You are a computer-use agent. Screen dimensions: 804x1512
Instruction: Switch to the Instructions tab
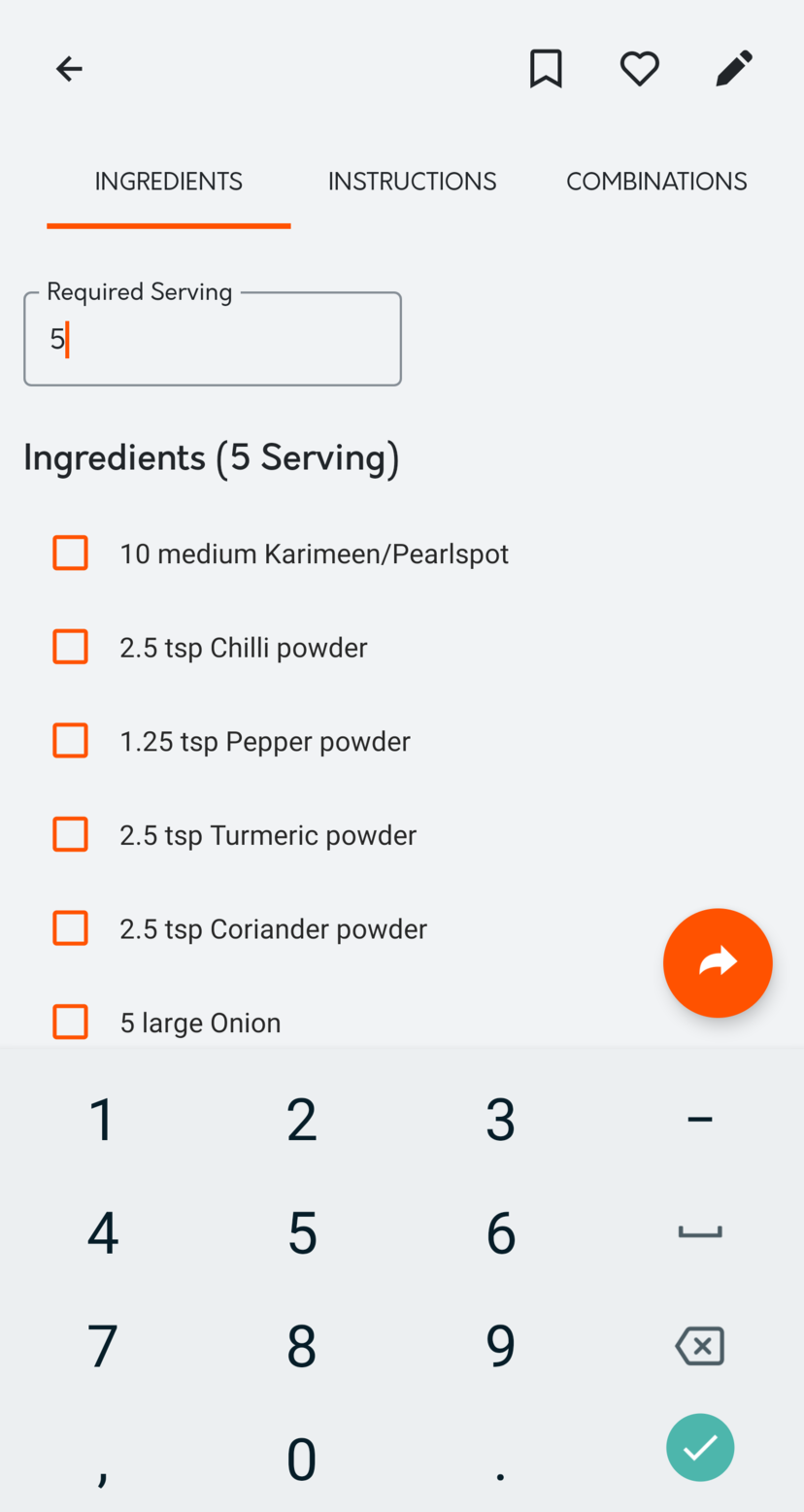point(412,182)
